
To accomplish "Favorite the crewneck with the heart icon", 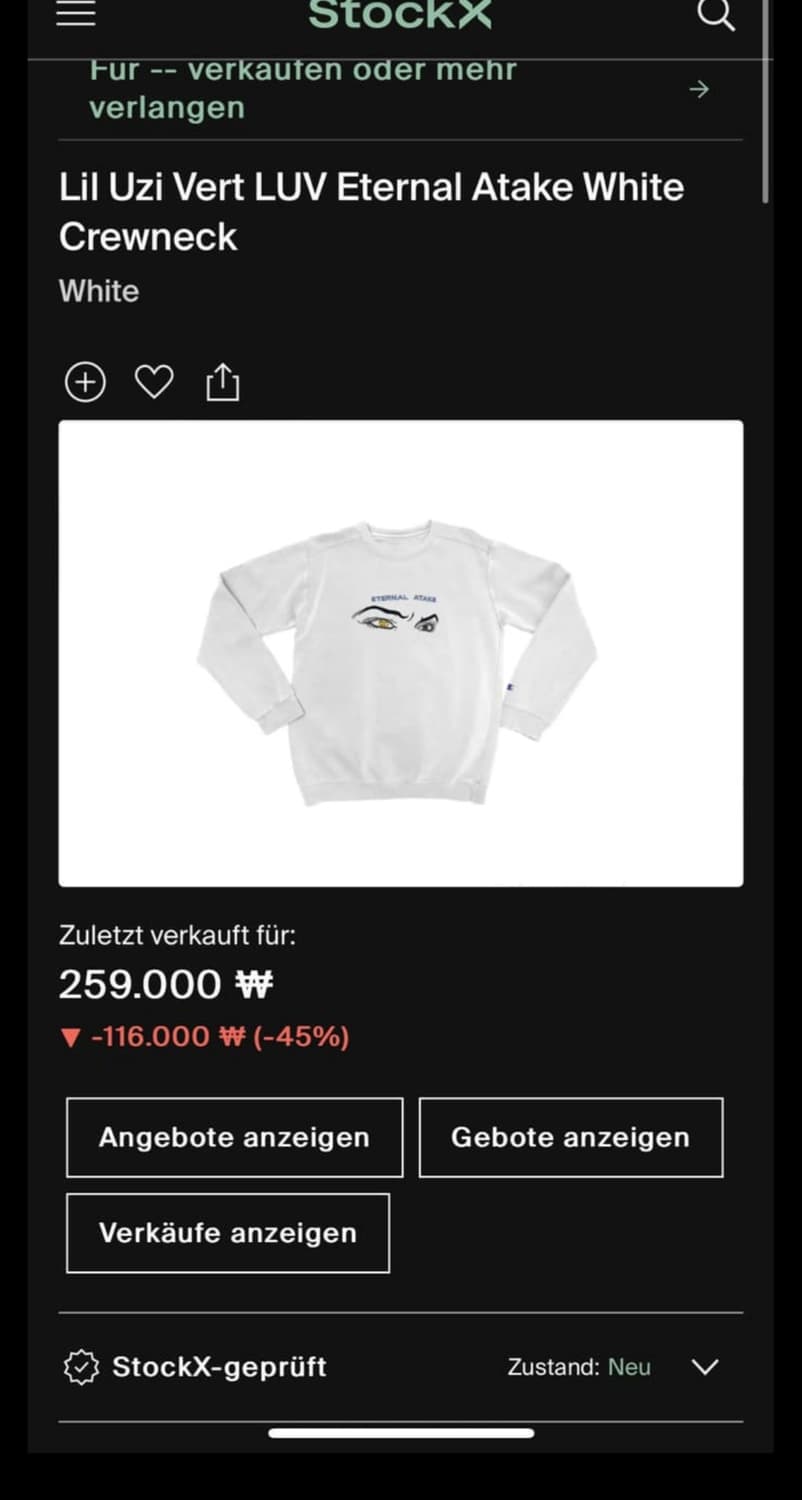I will 155,381.
